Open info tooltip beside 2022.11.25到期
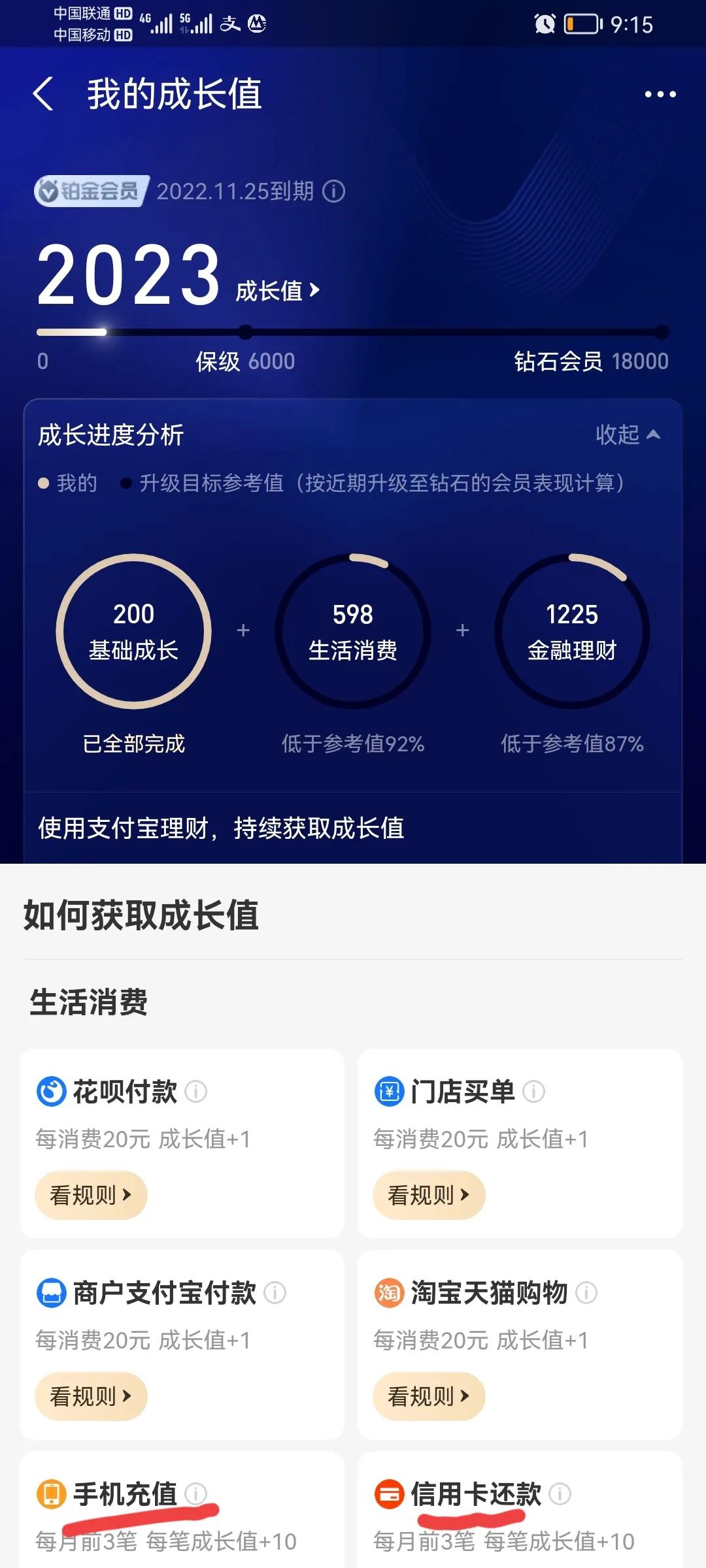The height and width of the screenshot is (1568, 706). [335, 191]
